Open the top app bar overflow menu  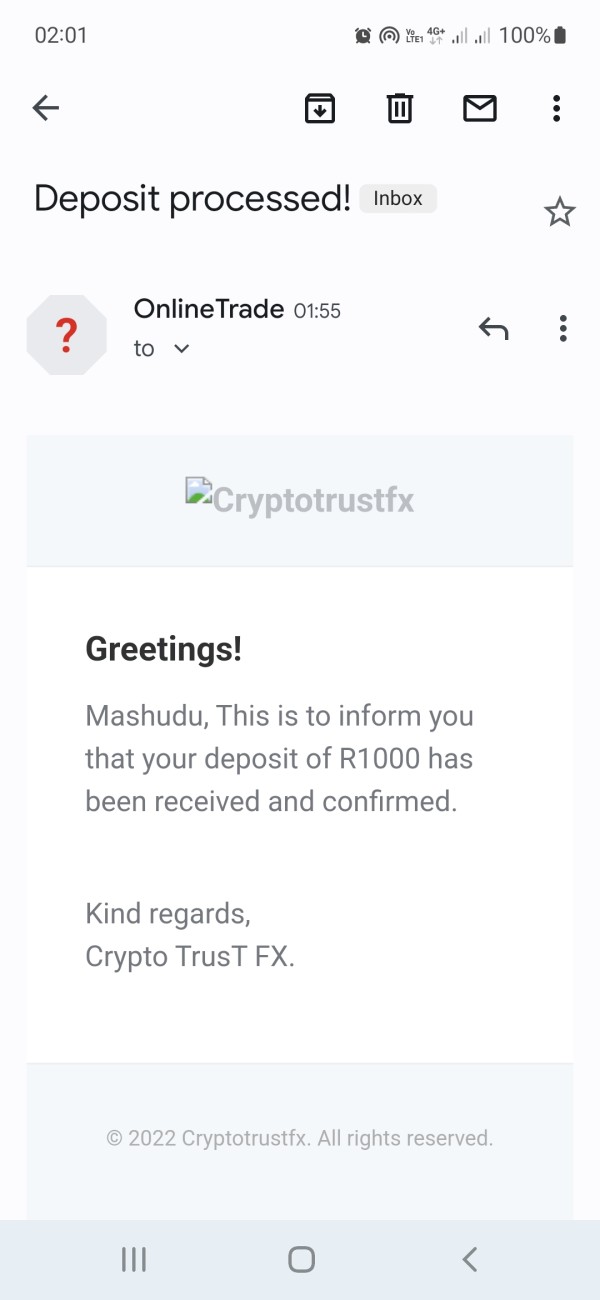coord(556,108)
